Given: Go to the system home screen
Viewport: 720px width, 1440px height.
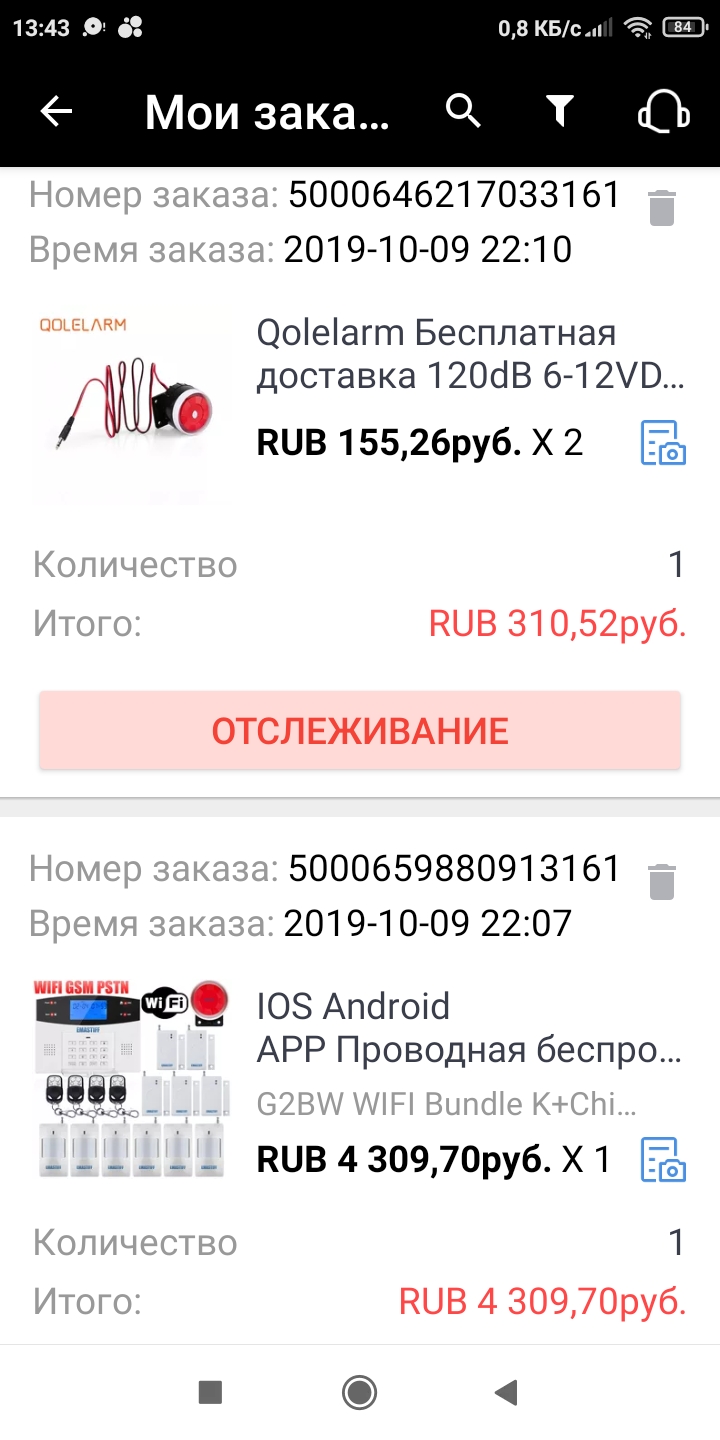Looking at the screenshot, I should (359, 1391).
